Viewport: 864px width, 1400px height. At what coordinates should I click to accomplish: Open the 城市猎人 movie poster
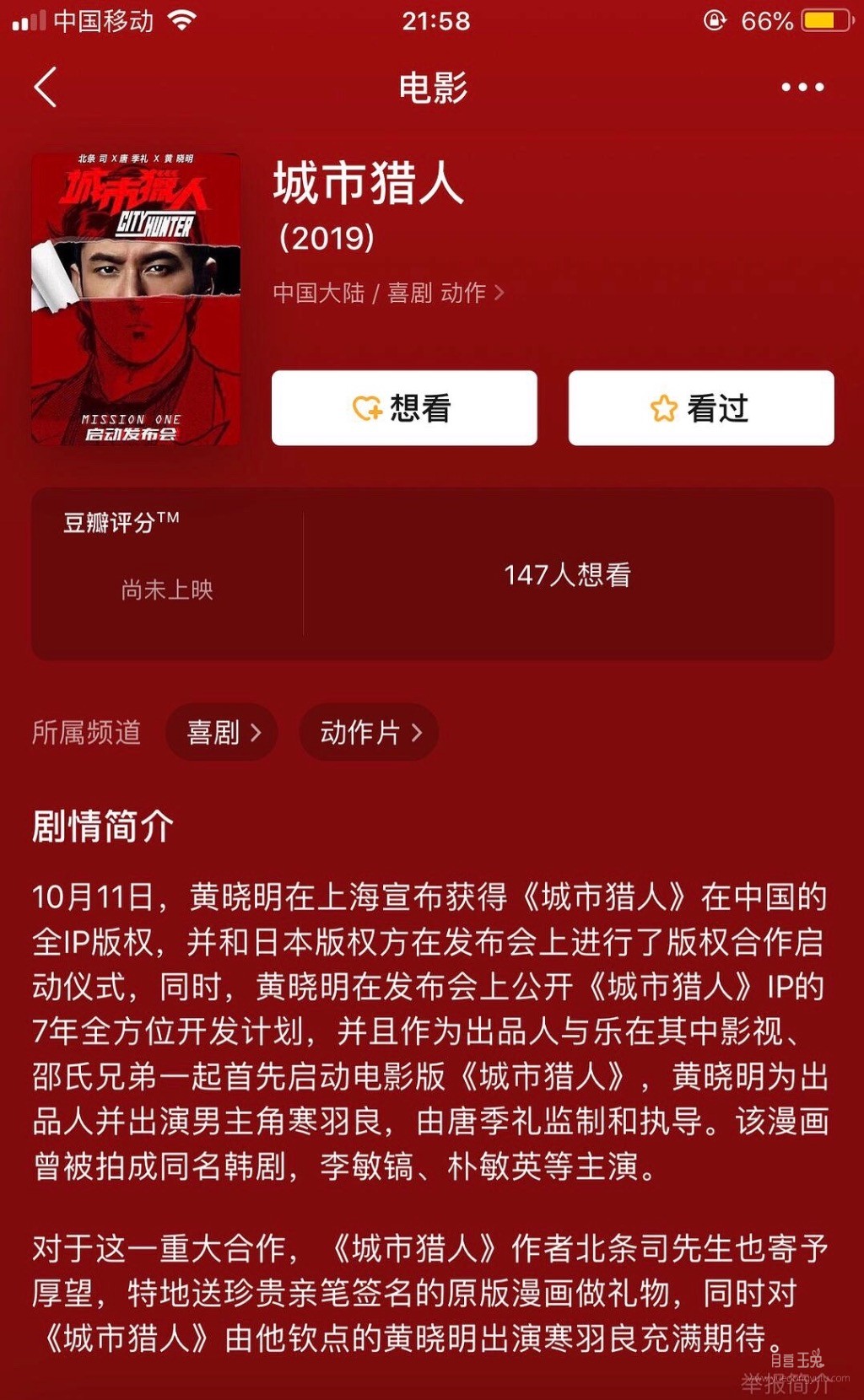(x=136, y=299)
